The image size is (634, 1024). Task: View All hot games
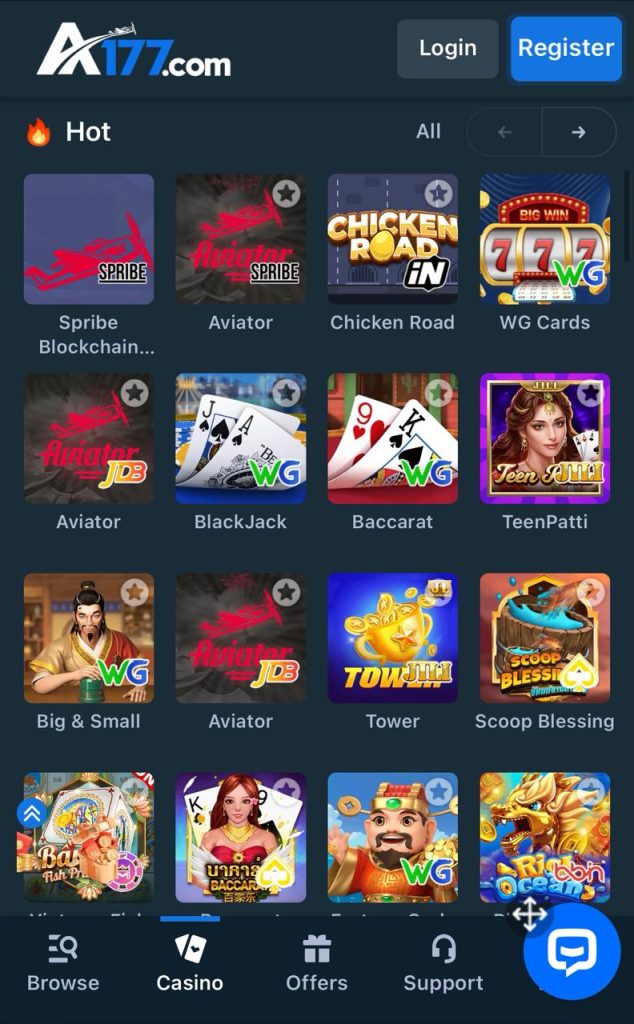pos(428,132)
